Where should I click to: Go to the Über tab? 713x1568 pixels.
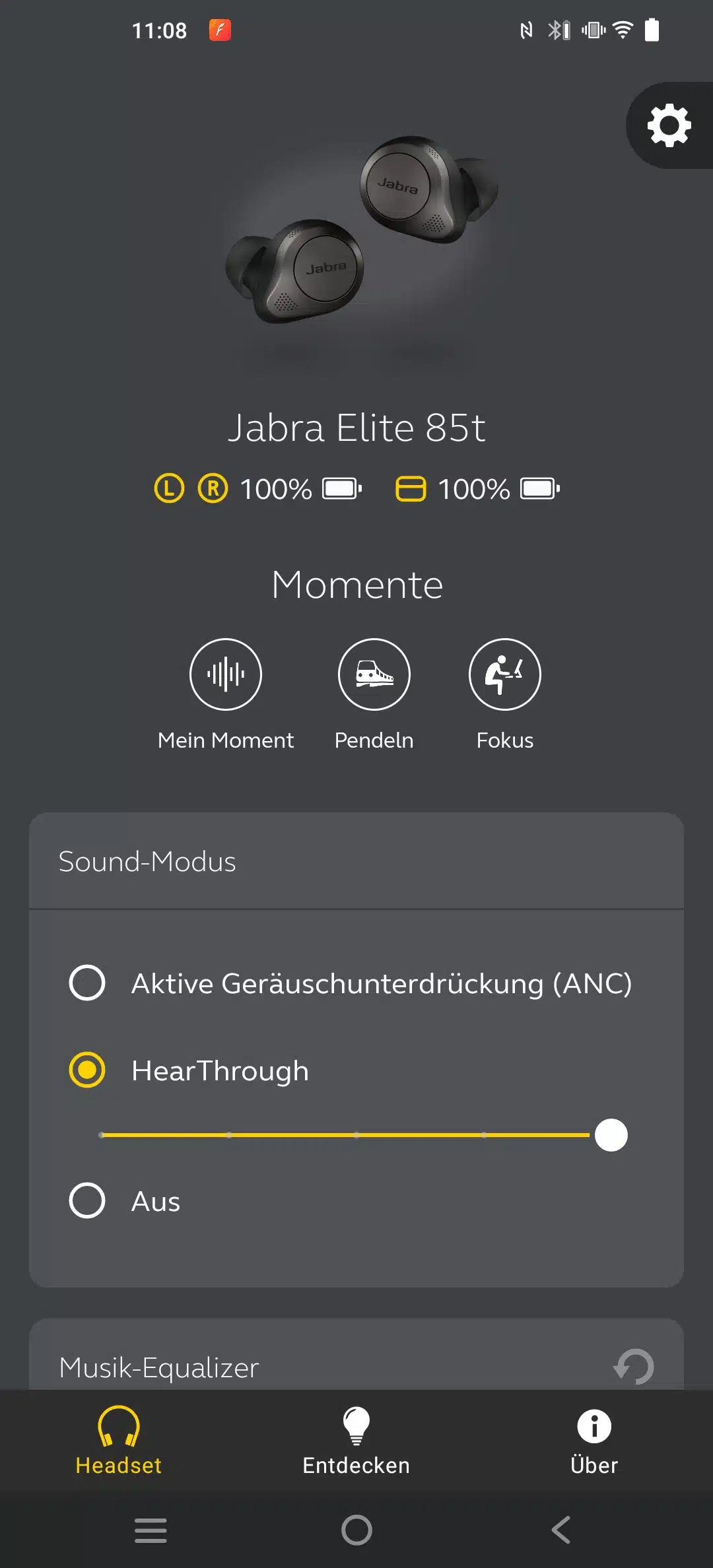tap(594, 1440)
